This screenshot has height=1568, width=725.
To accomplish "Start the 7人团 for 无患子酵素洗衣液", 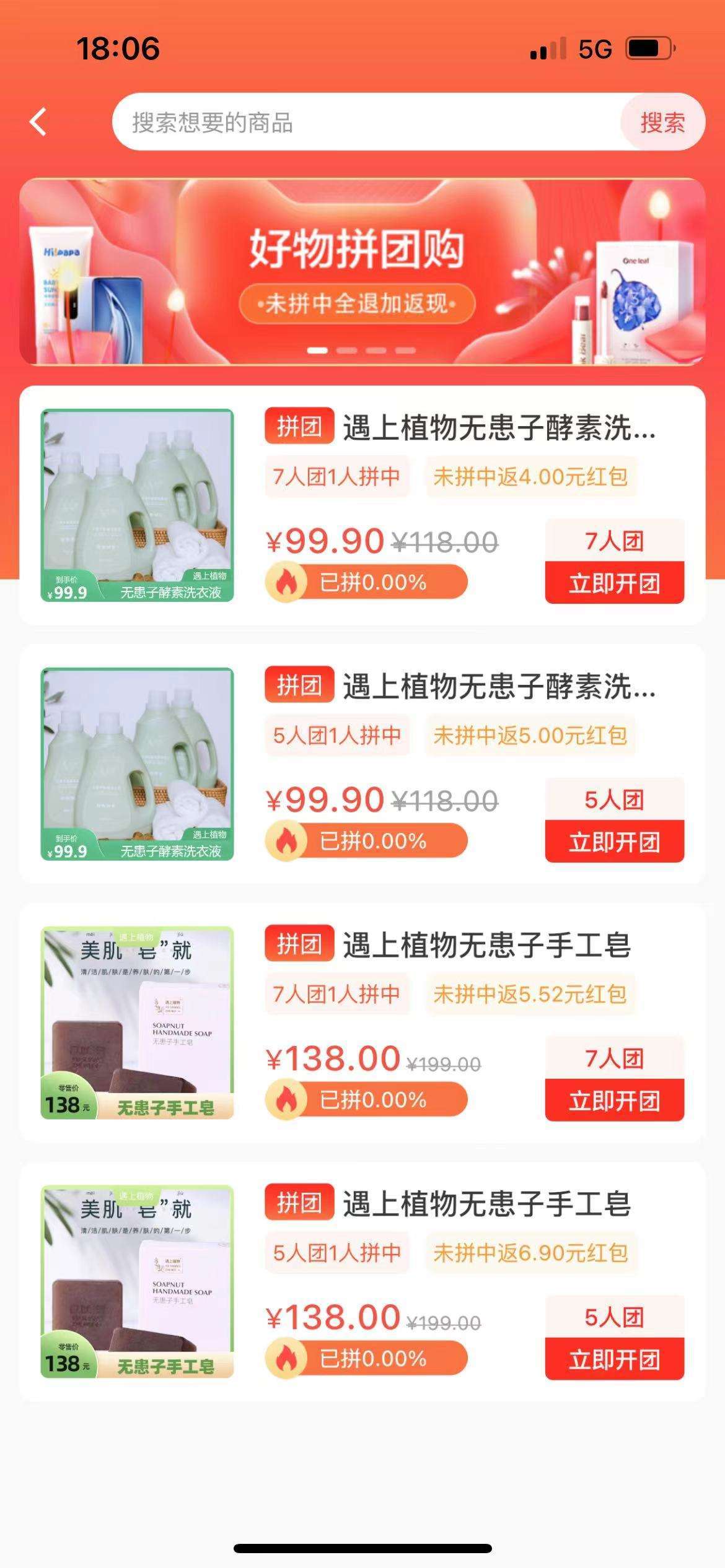I will pos(614,583).
